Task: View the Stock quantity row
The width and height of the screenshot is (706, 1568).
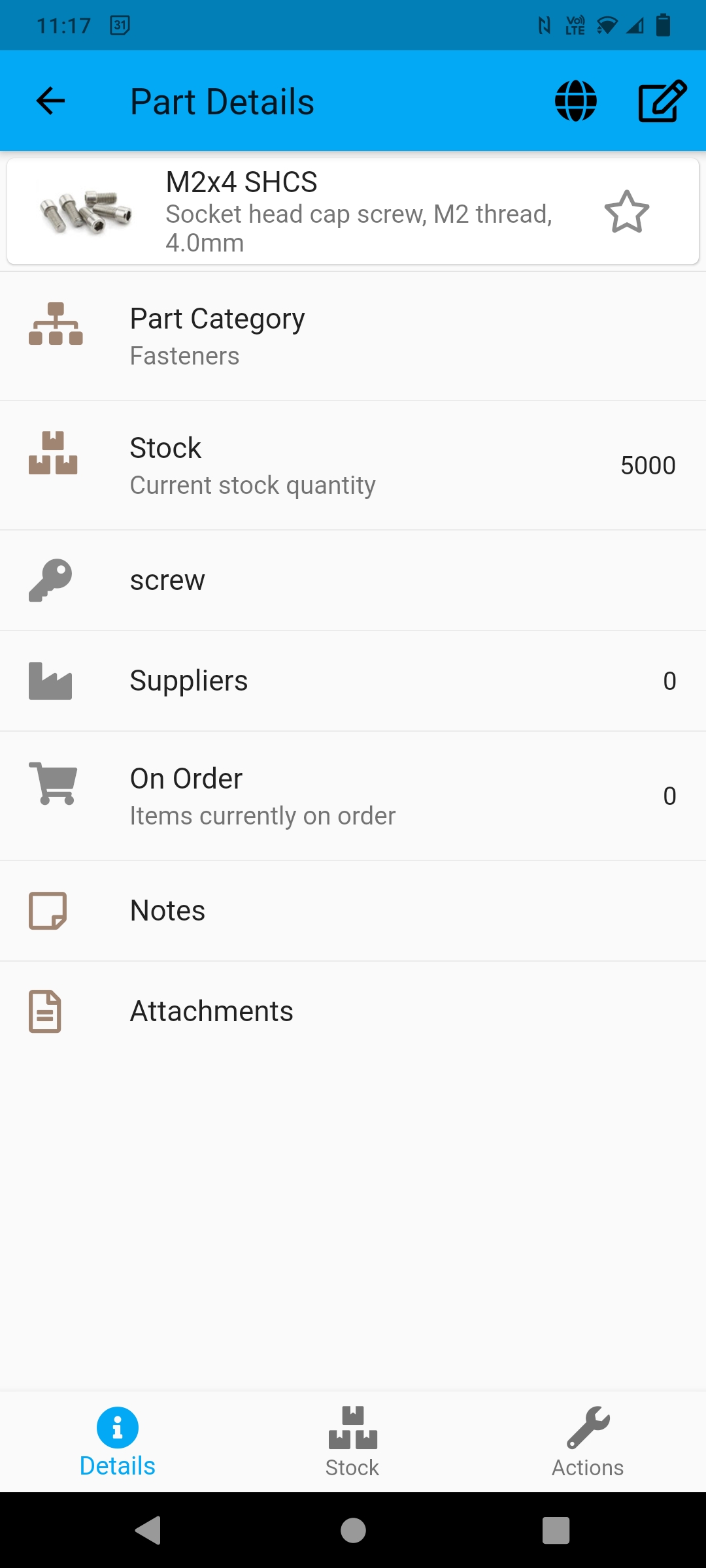Action: [353, 465]
